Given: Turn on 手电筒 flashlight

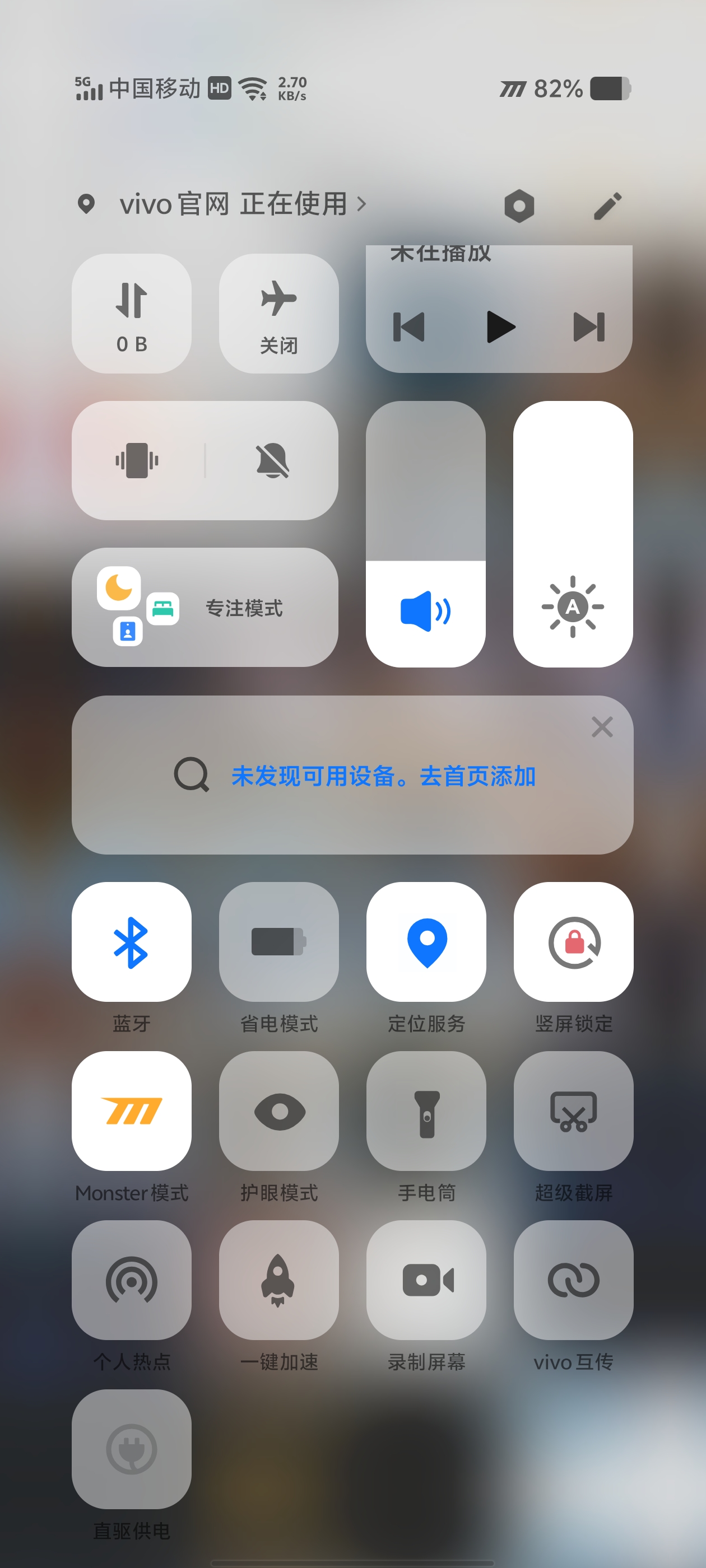Looking at the screenshot, I should [426, 1111].
